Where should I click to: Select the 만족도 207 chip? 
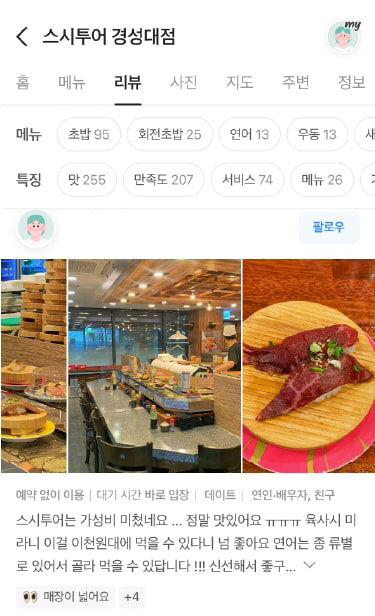(x=164, y=180)
